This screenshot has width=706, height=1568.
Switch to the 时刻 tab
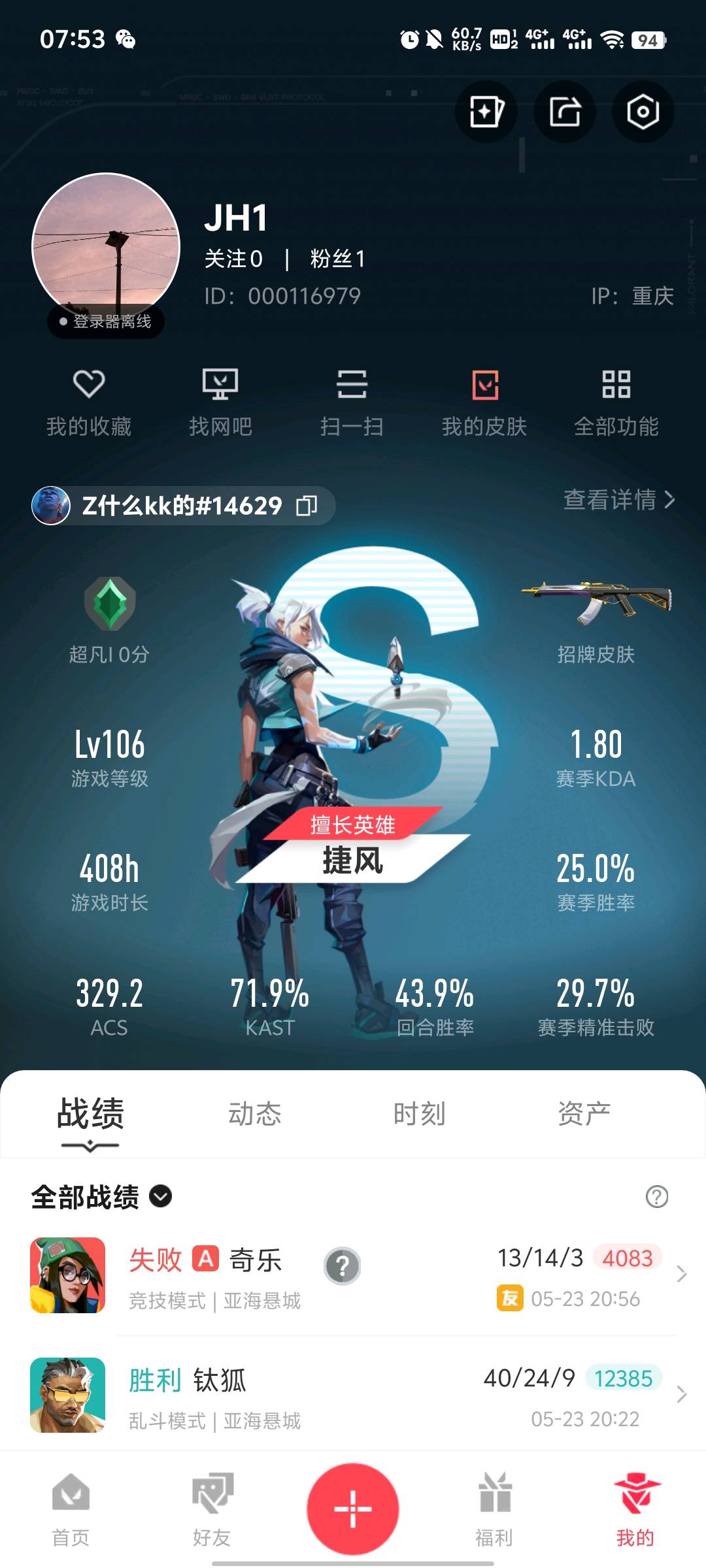pyautogui.click(x=419, y=1114)
